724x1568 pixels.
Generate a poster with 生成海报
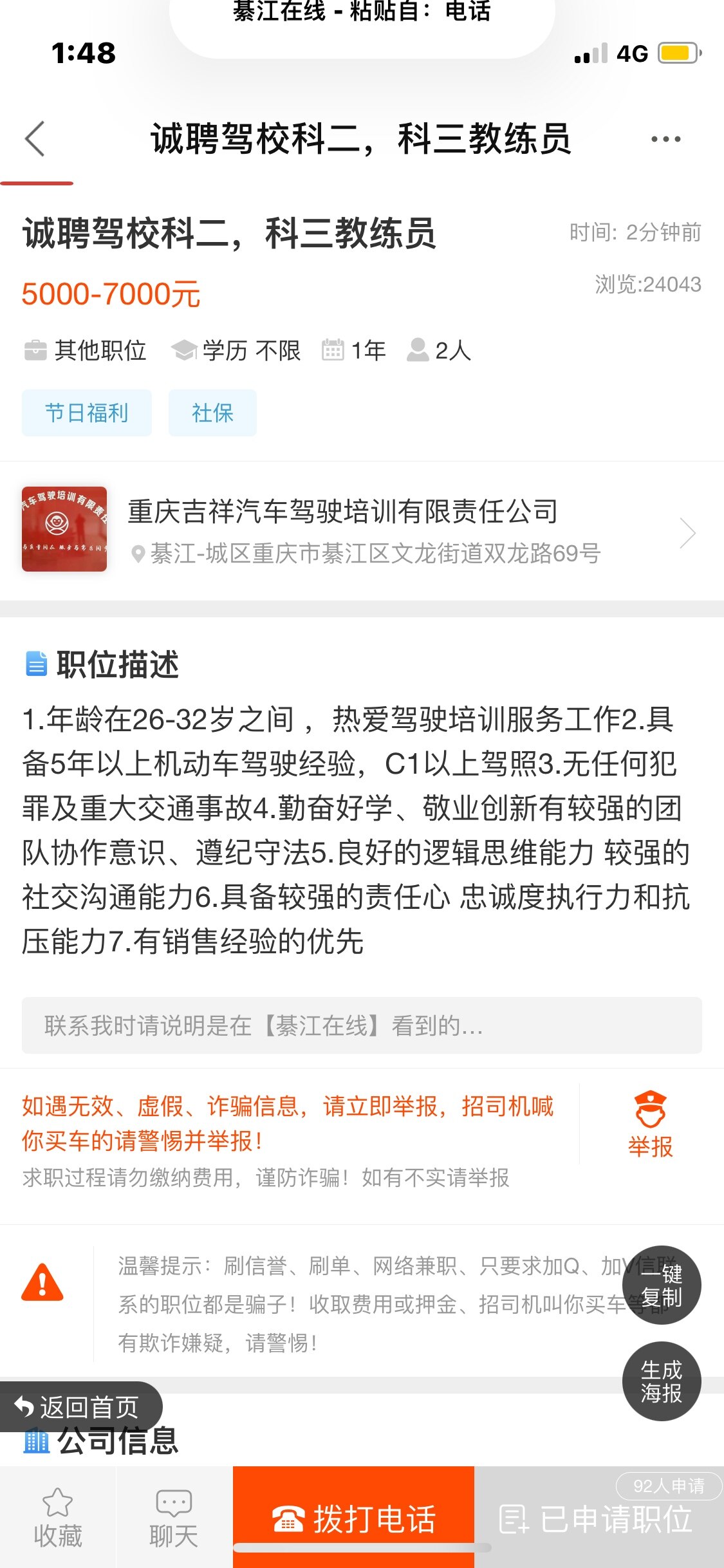tap(661, 1381)
